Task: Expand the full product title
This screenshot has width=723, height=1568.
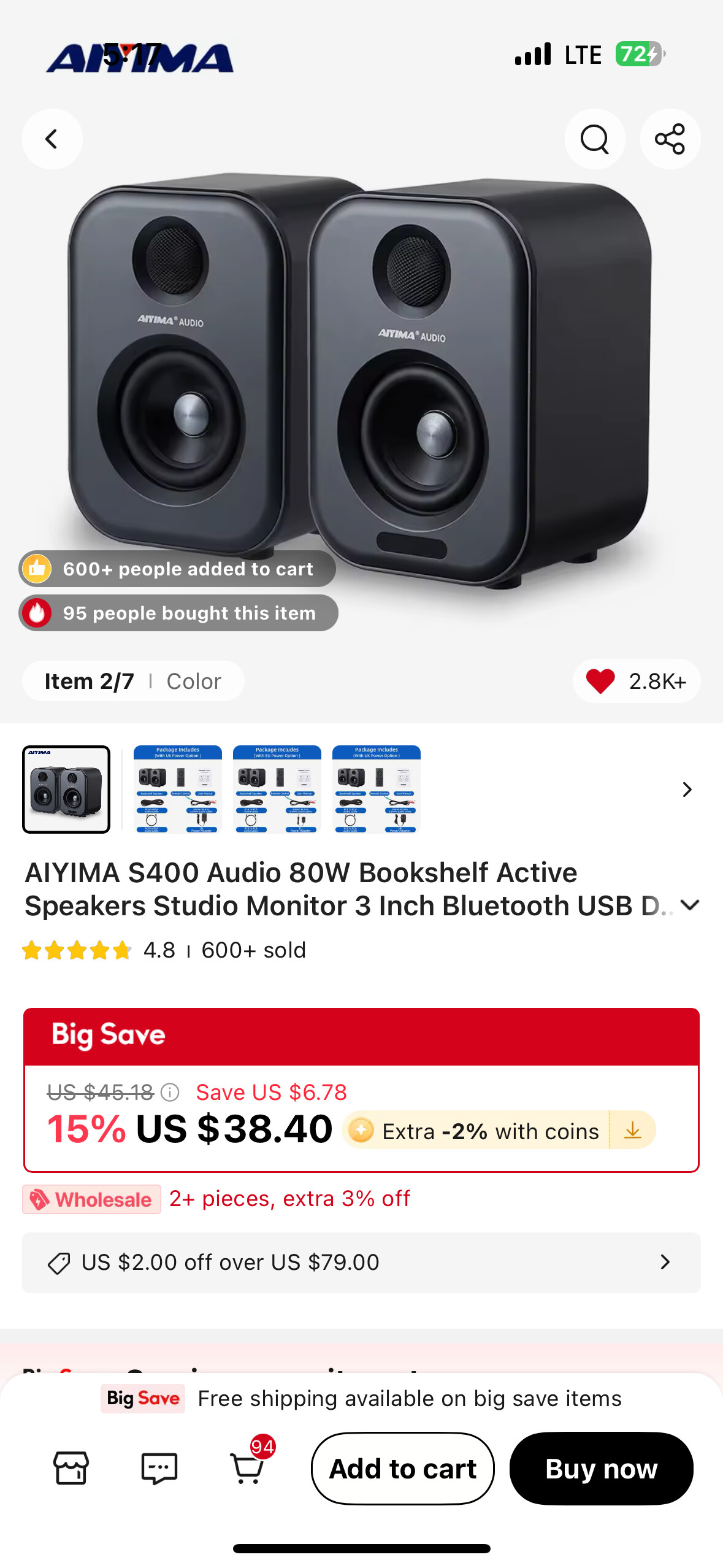Action: (x=690, y=905)
